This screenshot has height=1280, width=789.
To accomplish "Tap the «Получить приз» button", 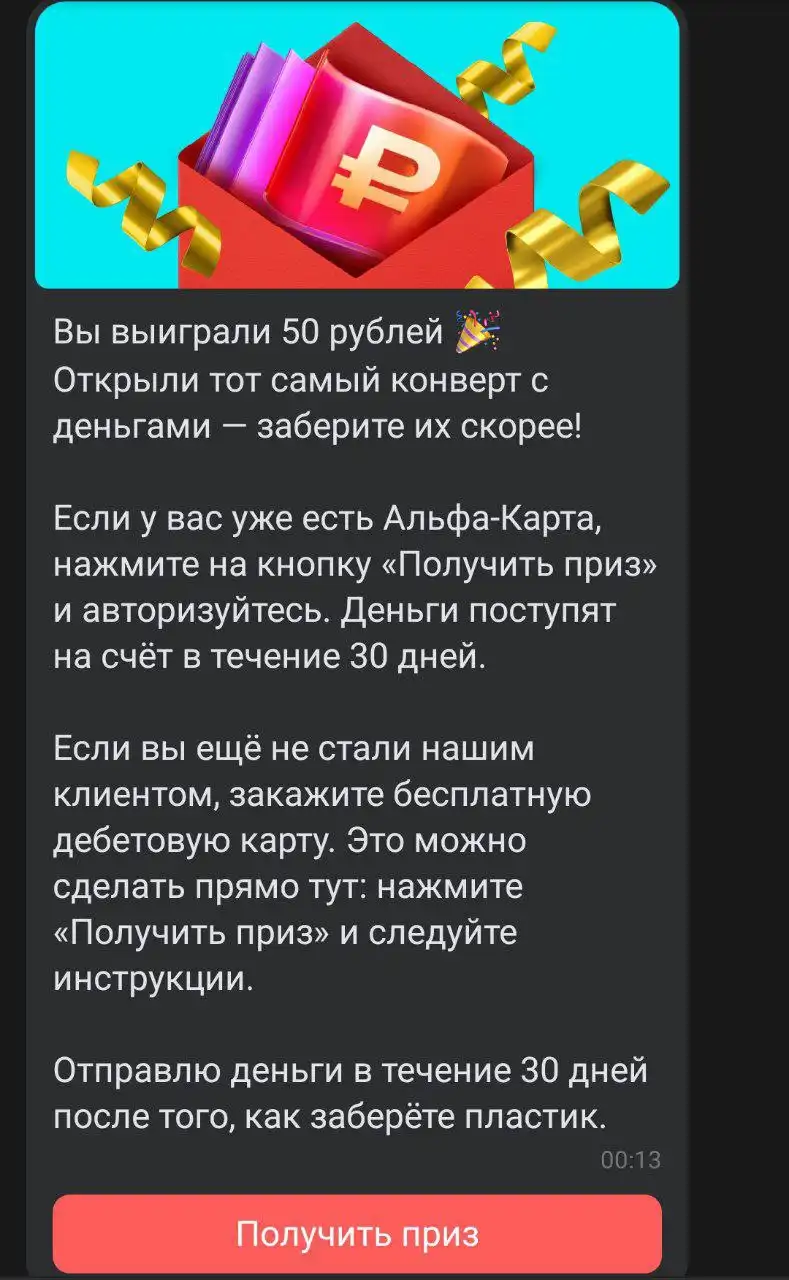I will point(357,1233).
